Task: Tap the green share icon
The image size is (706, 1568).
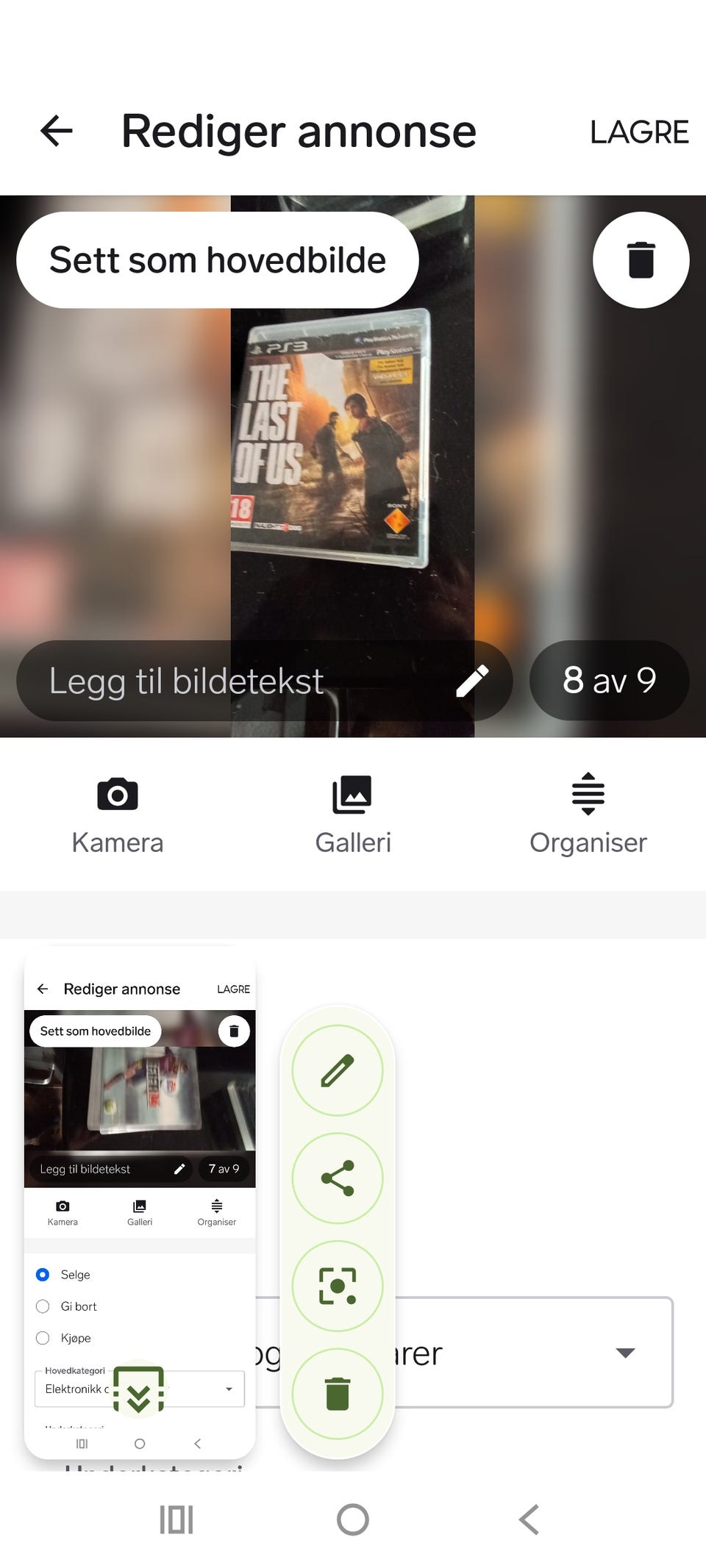Action: click(x=338, y=1177)
